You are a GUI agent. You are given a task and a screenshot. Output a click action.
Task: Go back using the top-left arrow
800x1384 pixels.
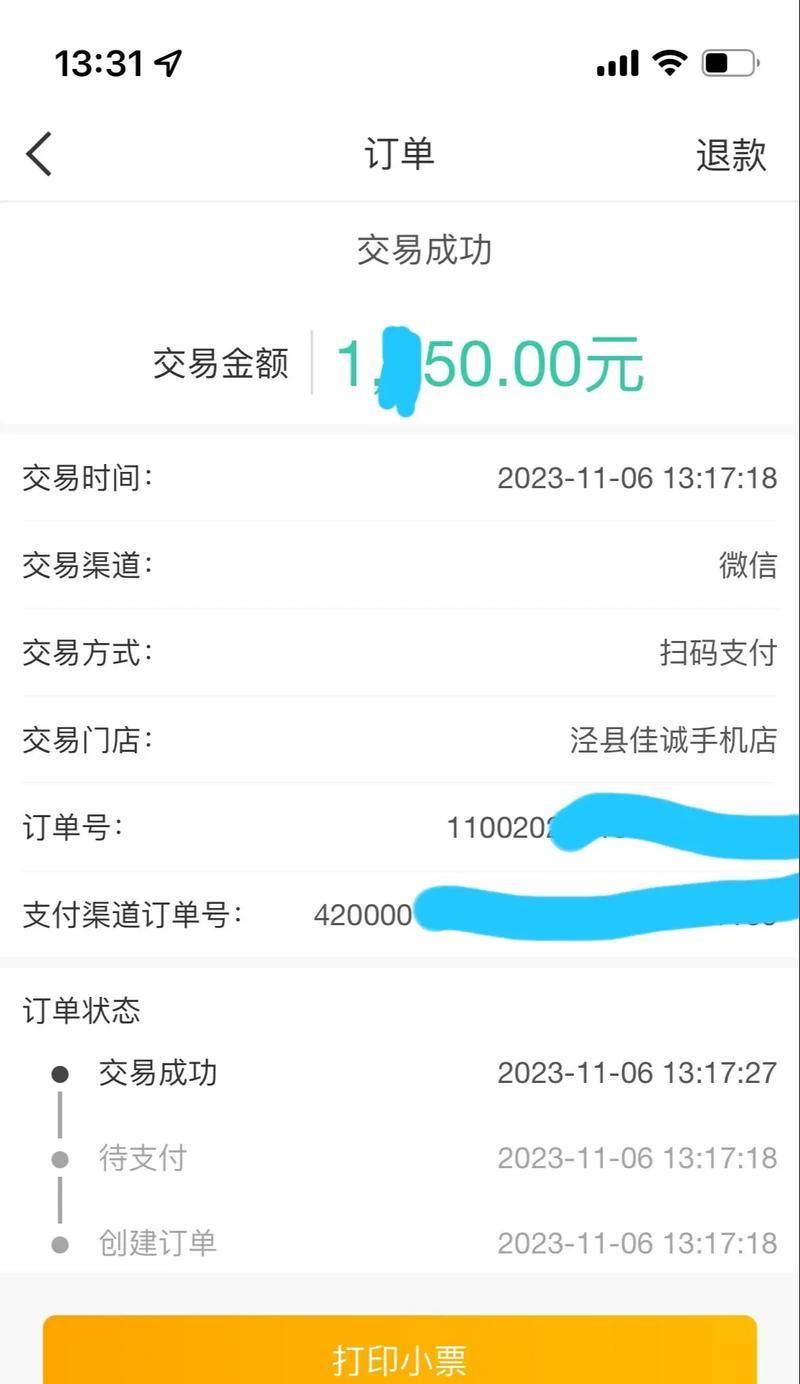39,154
